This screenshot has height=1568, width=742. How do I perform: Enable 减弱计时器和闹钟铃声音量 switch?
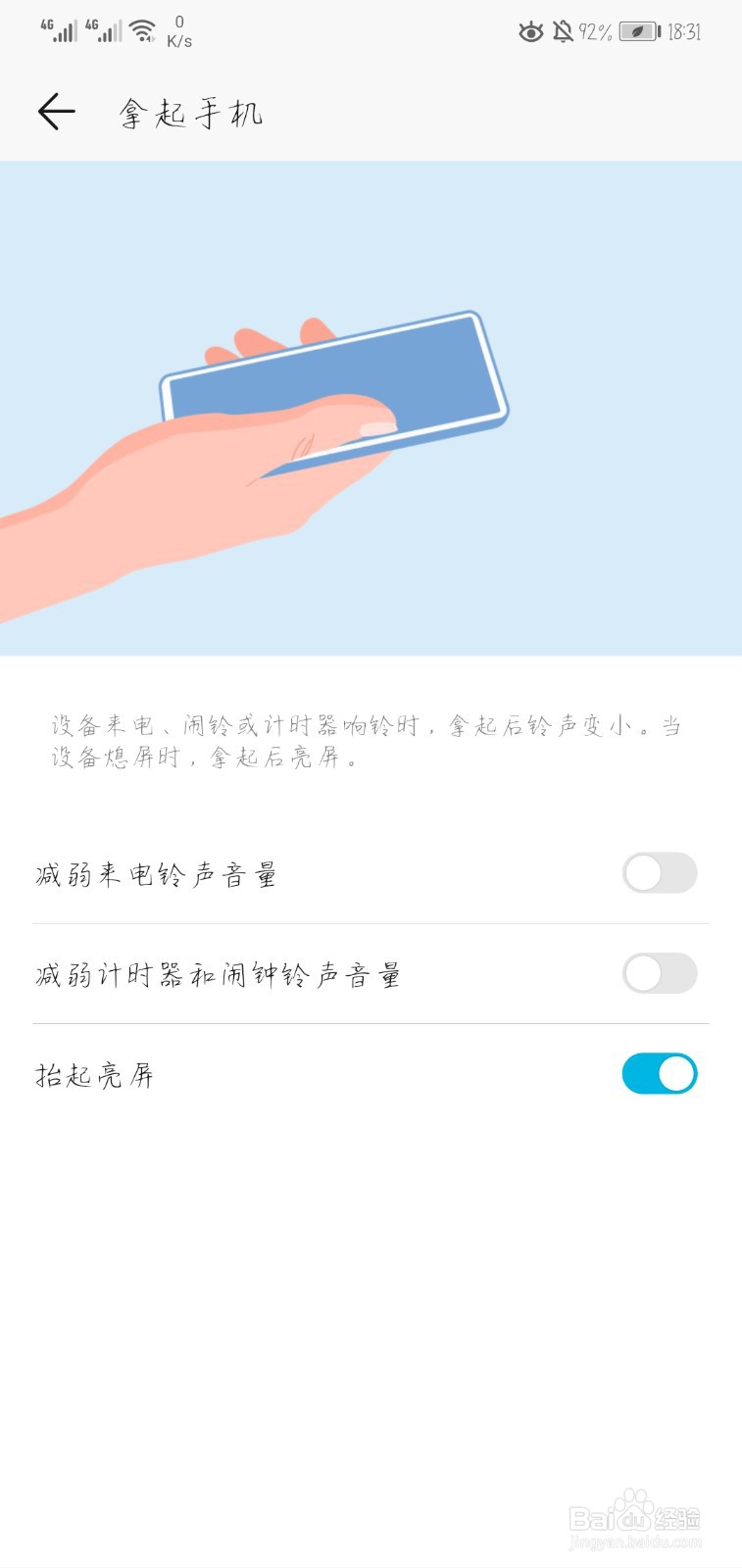pyautogui.click(x=660, y=973)
